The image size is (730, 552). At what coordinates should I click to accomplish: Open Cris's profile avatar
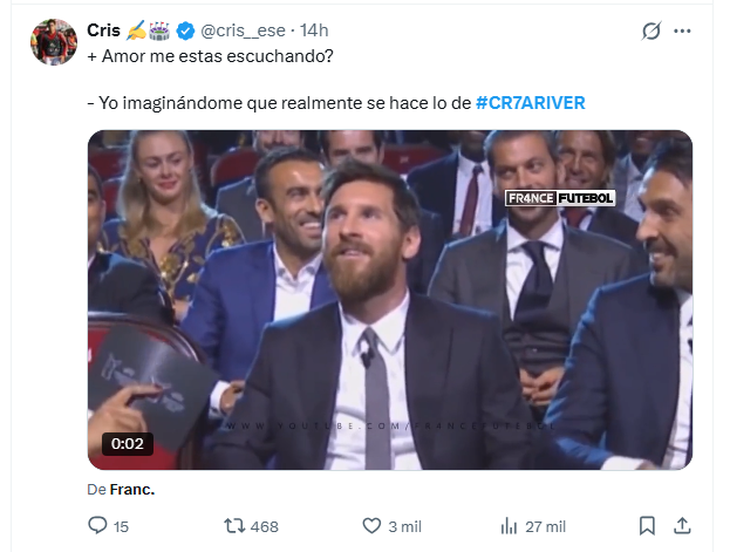53,42
